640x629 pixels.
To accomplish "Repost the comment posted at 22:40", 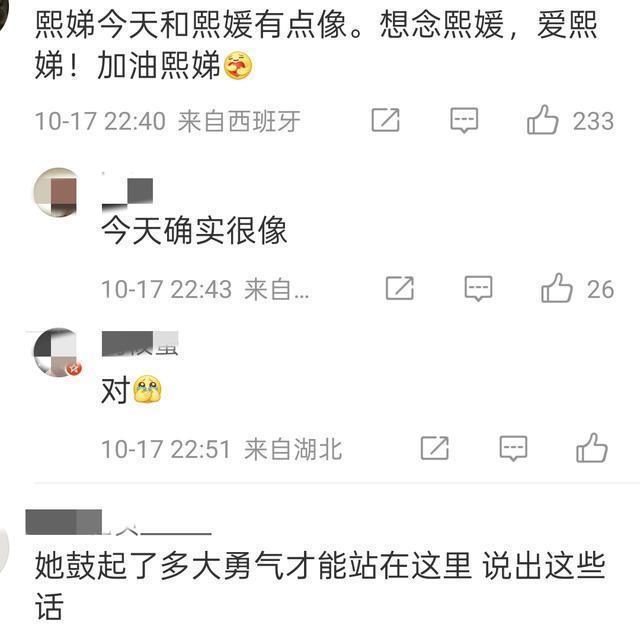I will pyautogui.click(x=385, y=121).
